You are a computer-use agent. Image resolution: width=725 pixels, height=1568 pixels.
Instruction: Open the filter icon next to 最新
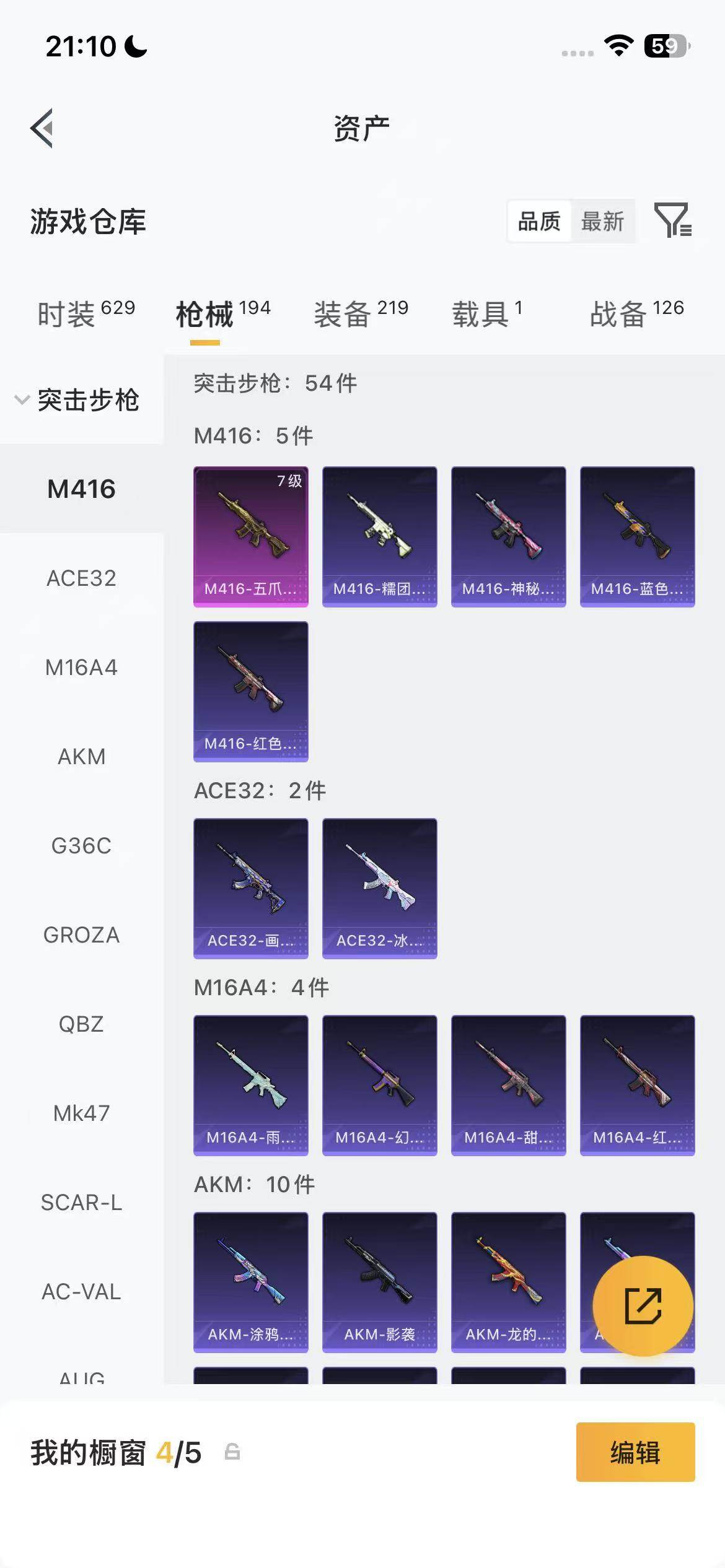(672, 220)
